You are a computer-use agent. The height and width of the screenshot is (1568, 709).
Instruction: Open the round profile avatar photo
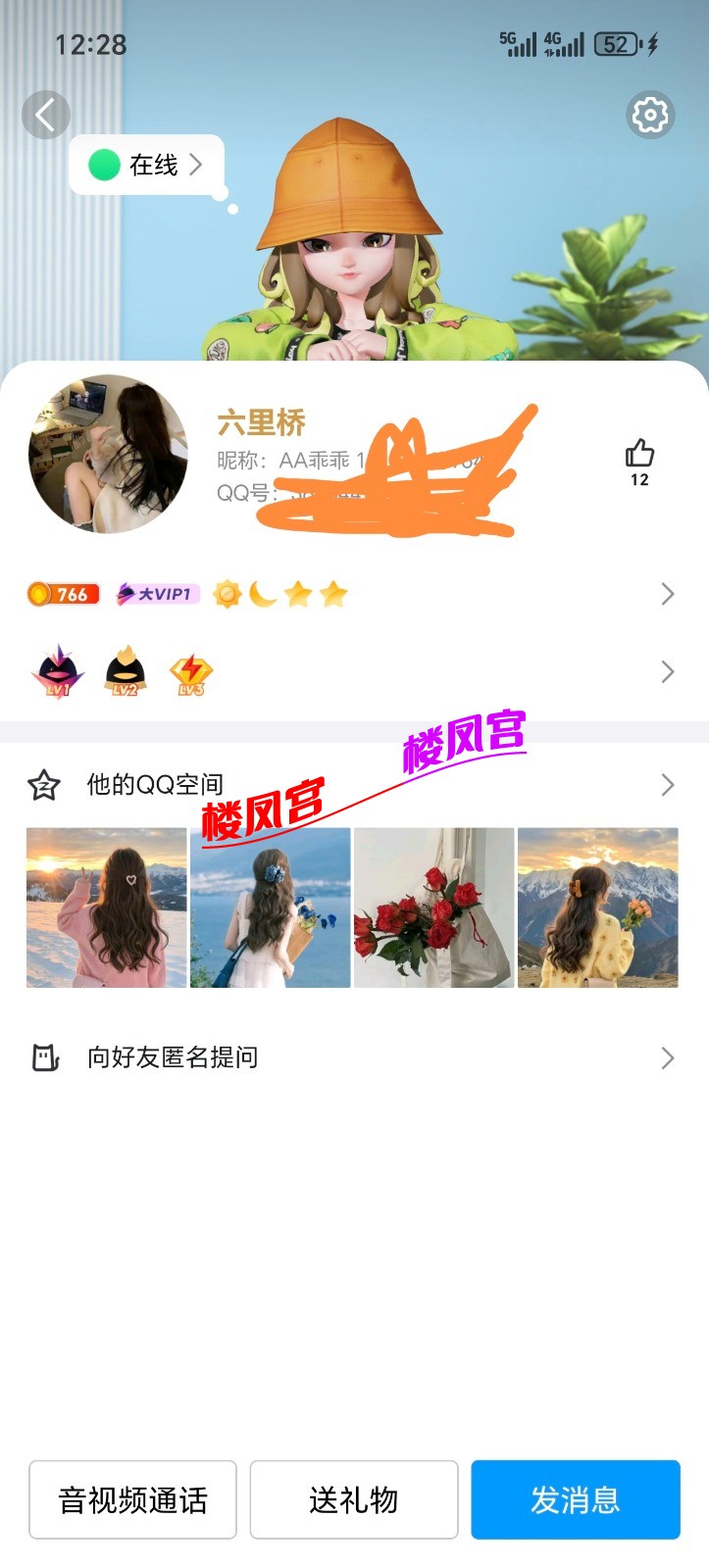[x=108, y=454]
